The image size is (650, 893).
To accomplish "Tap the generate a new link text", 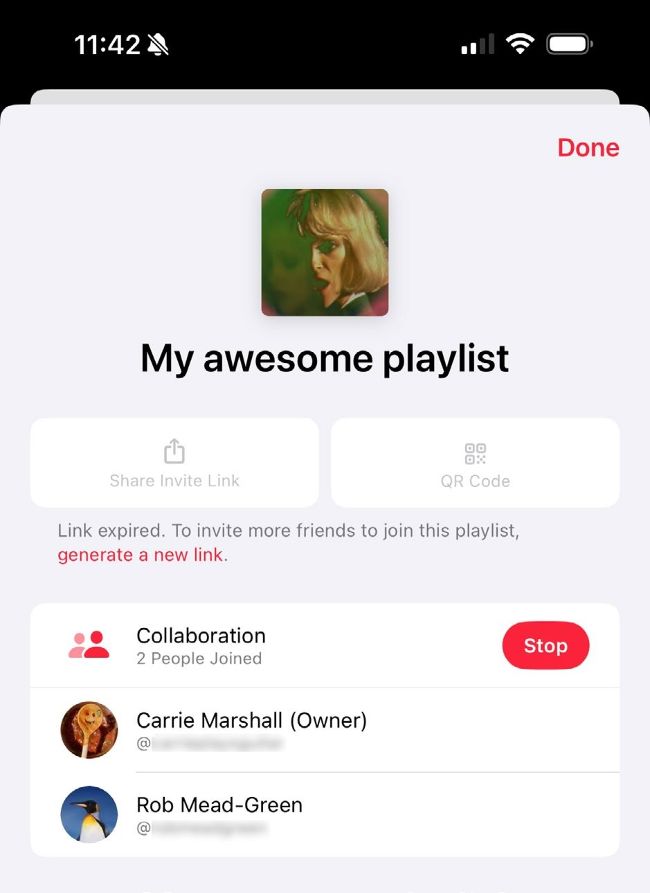I will 141,555.
